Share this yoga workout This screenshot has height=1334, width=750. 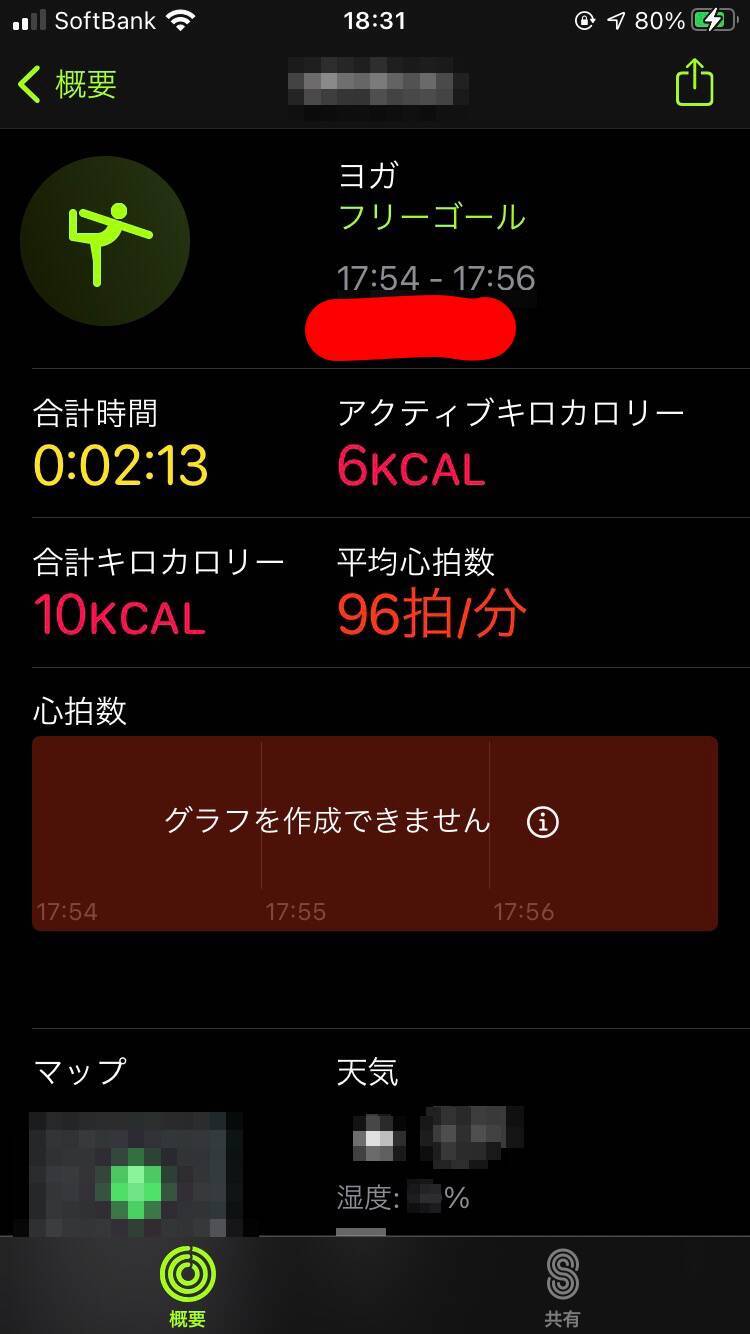(694, 83)
